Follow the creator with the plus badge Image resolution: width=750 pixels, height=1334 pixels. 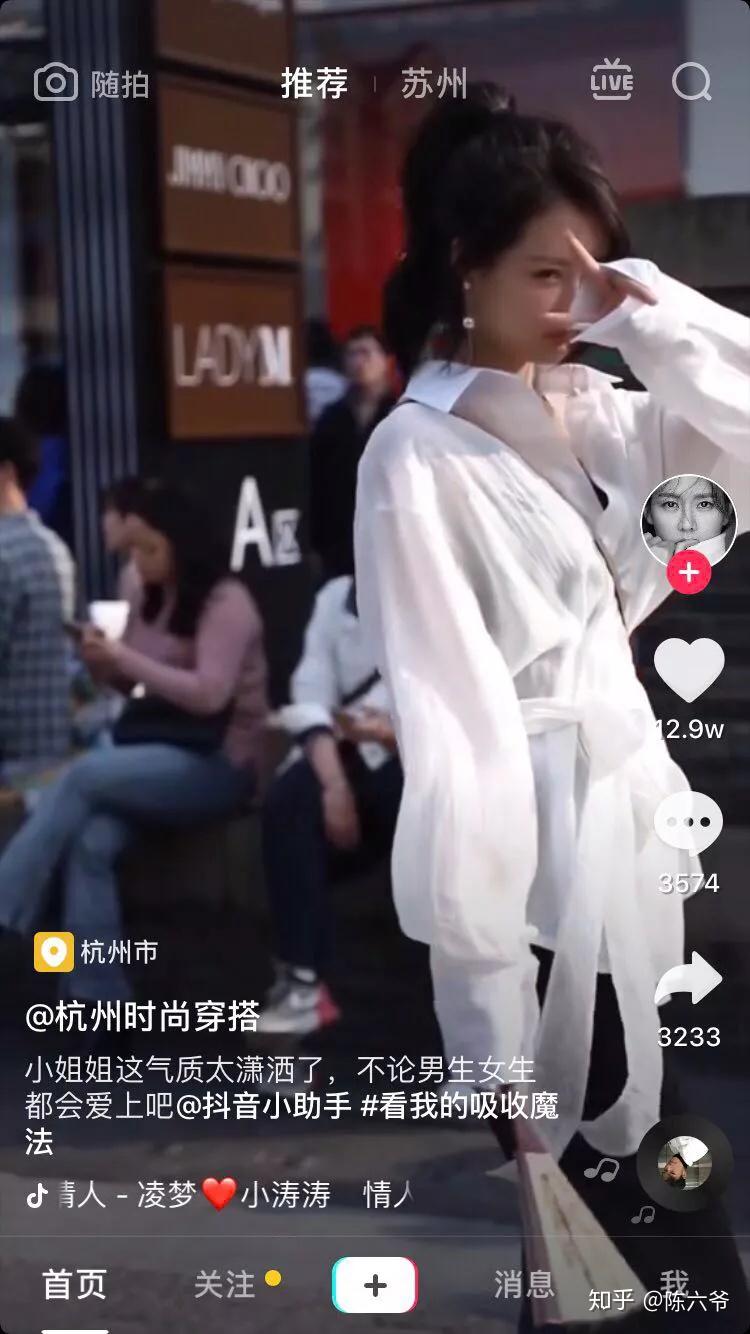[688, 573]
